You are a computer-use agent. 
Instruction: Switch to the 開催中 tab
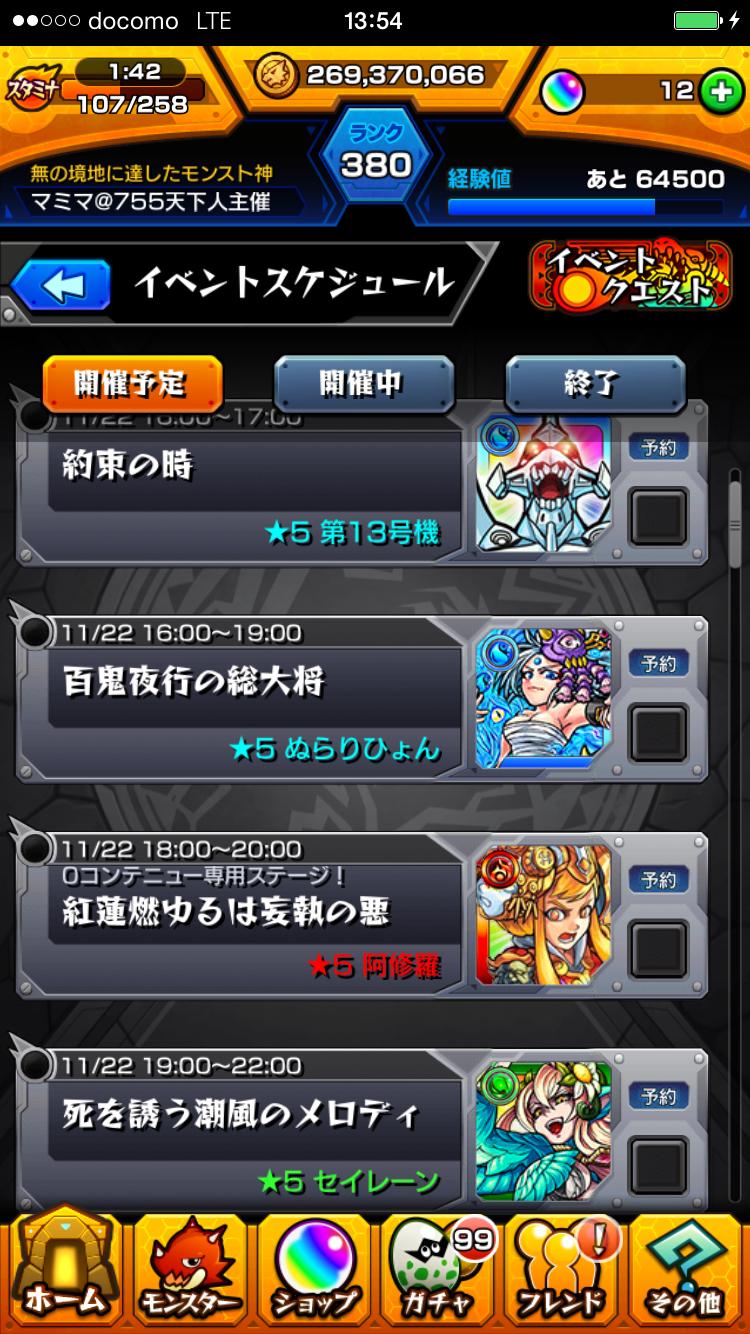point(363,383)
